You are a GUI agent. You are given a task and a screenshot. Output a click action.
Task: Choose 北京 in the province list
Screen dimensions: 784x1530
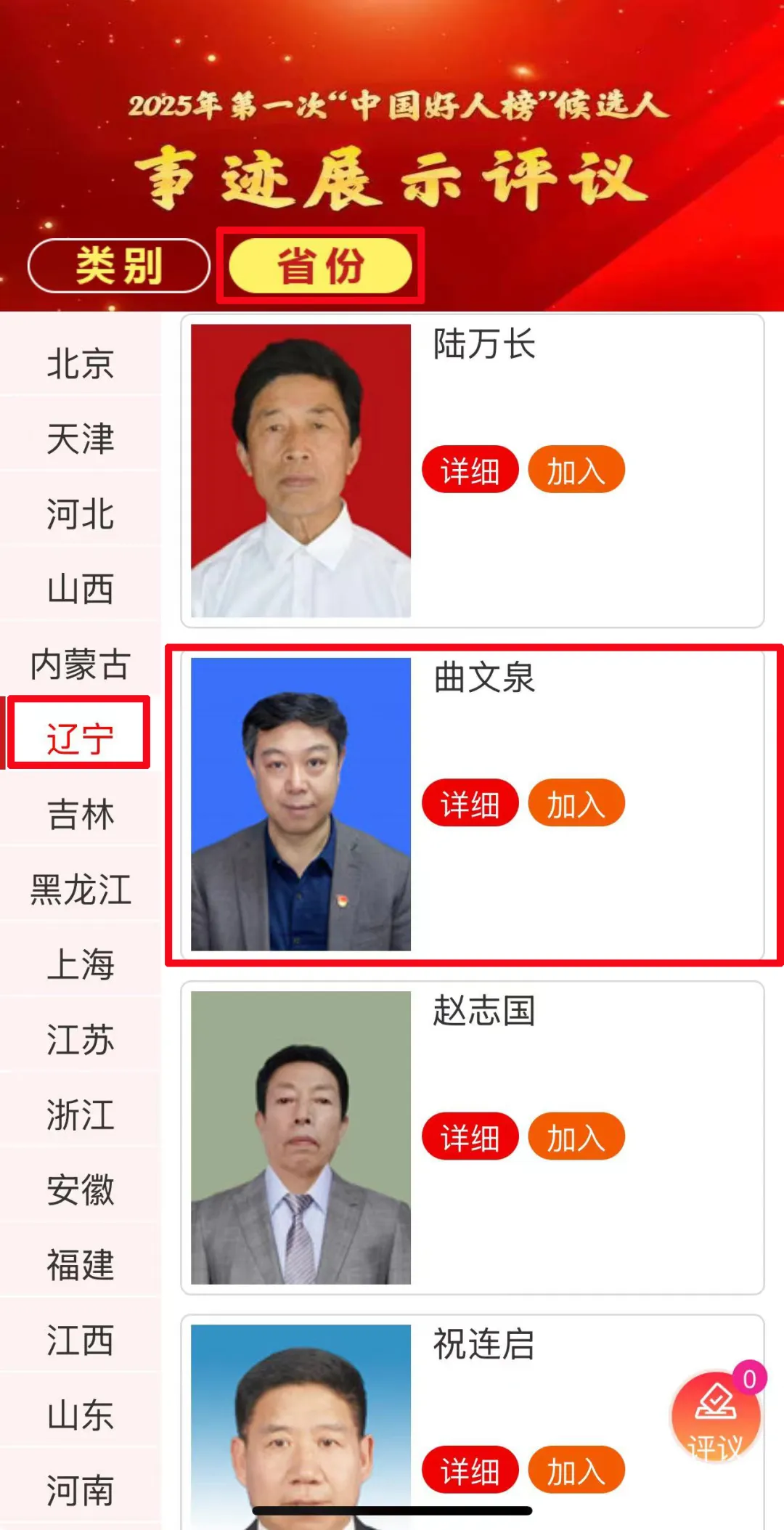(x=81, y=363)
